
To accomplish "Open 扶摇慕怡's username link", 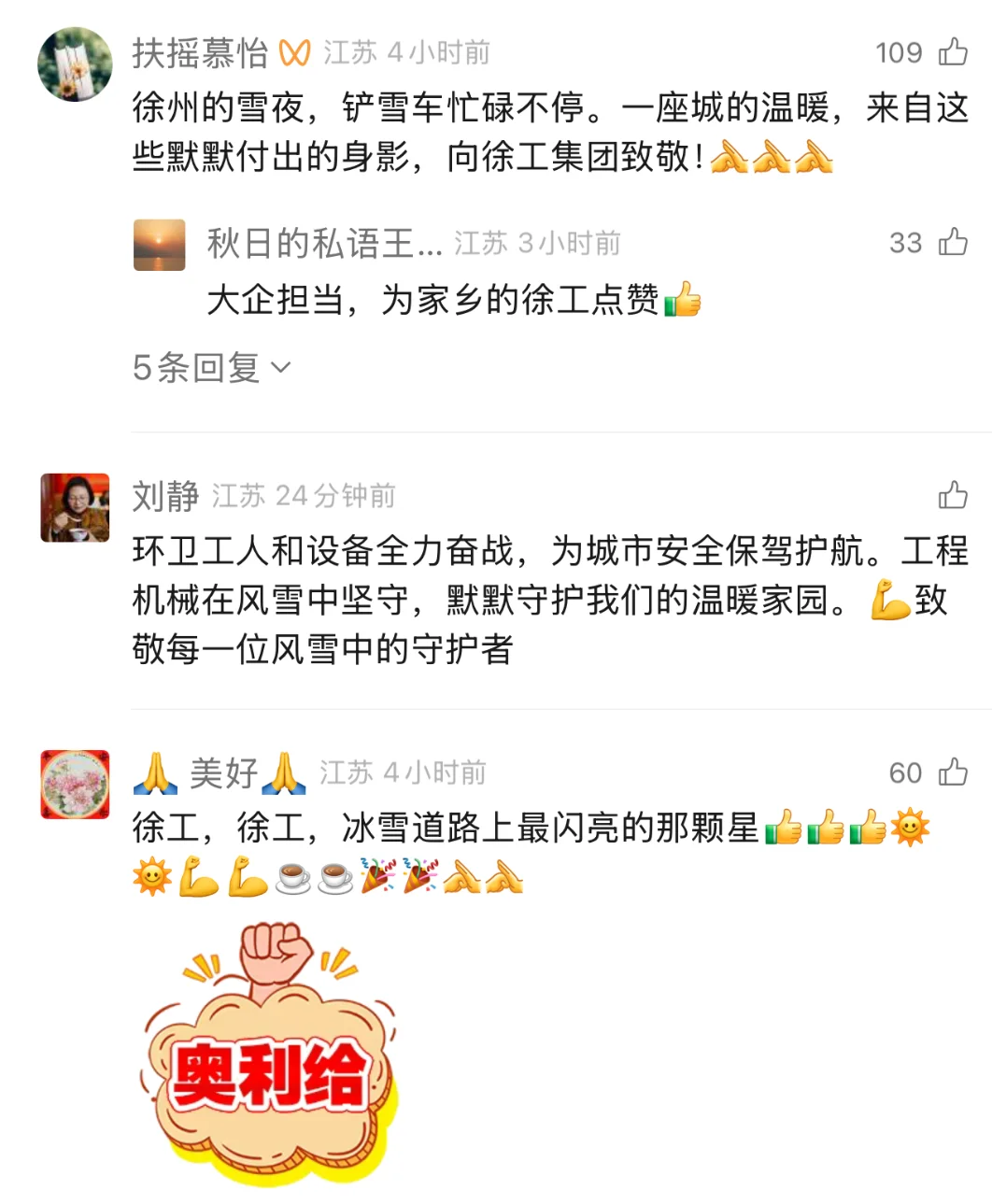I will coord(200,53).
